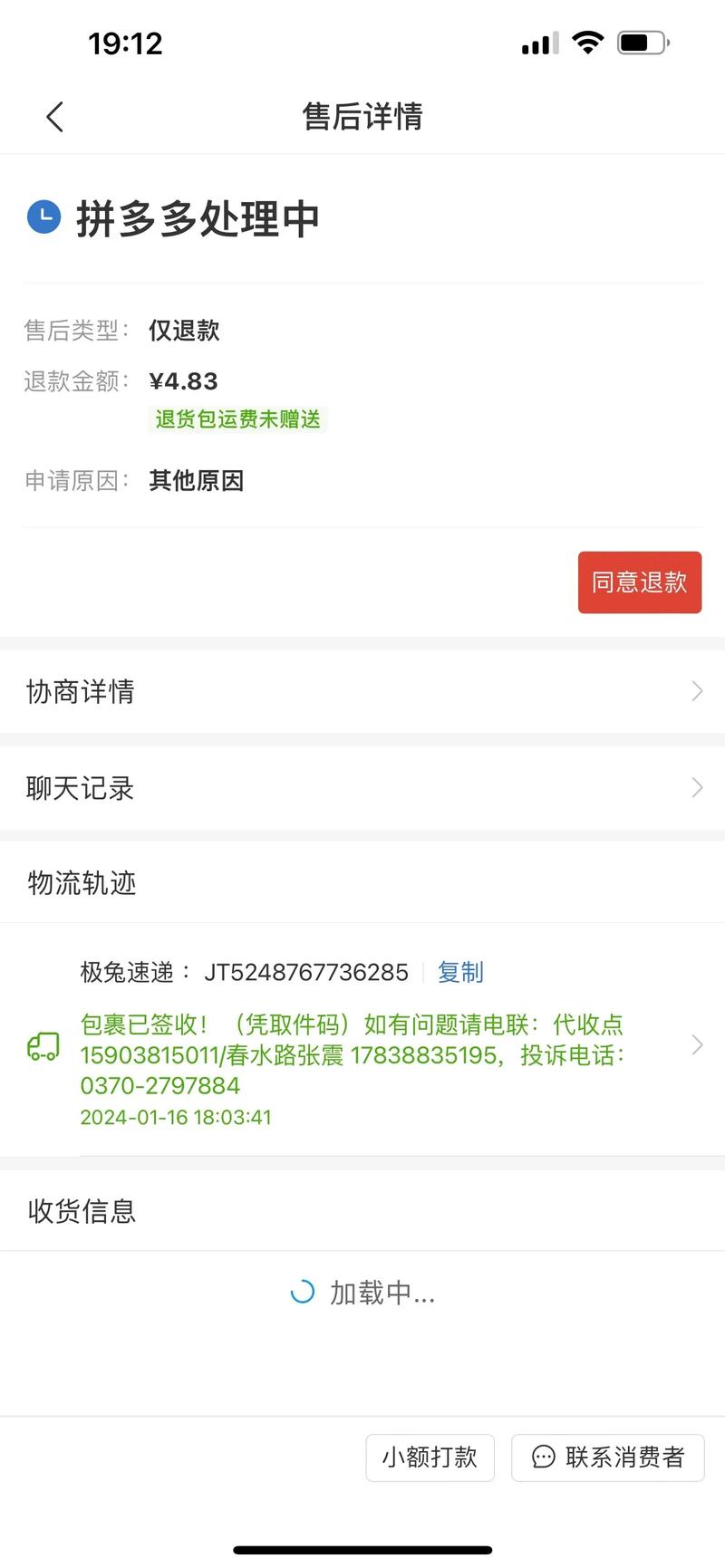Image resolution: width=725 pixels, height=1568 pixels.
Task: Go back using the top-left arrow
Action: [54, 117]
